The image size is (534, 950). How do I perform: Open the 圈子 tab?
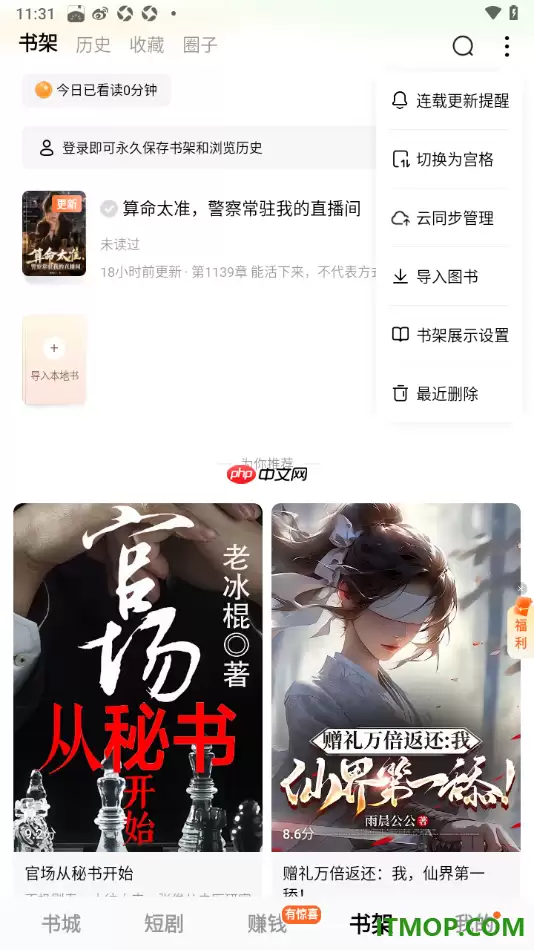[200, 45]
